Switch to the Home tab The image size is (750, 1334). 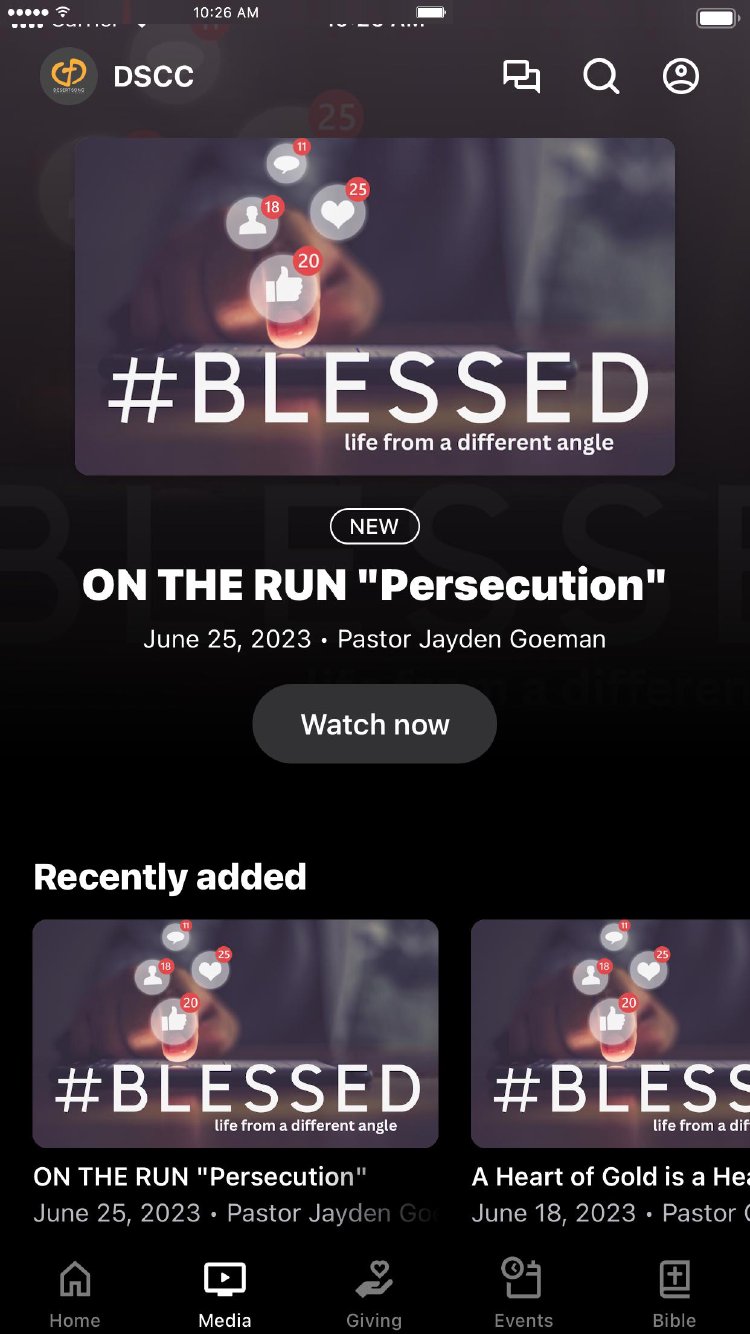coord(74,1288)
